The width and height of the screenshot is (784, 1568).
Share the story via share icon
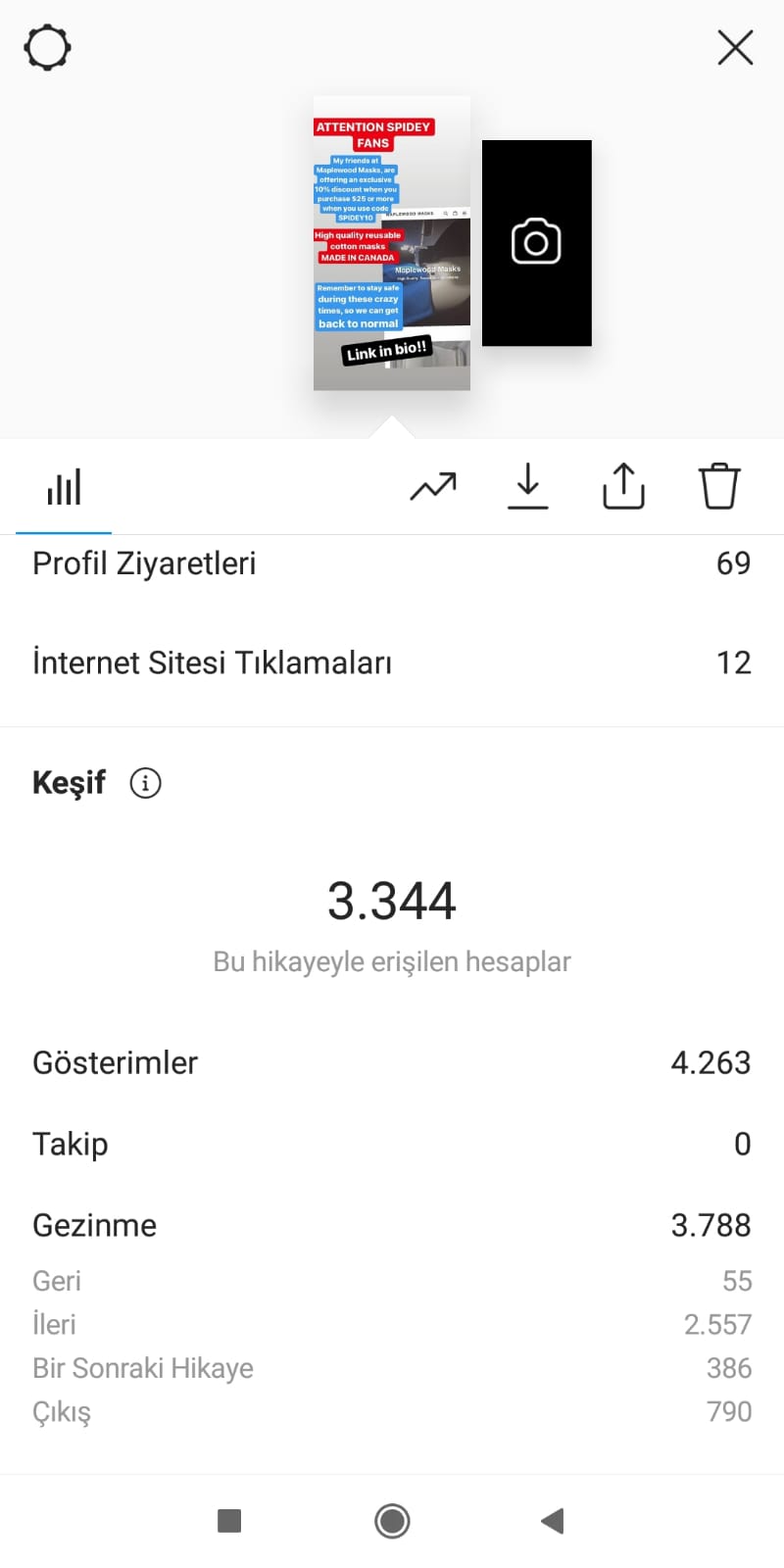coord(623,486)
